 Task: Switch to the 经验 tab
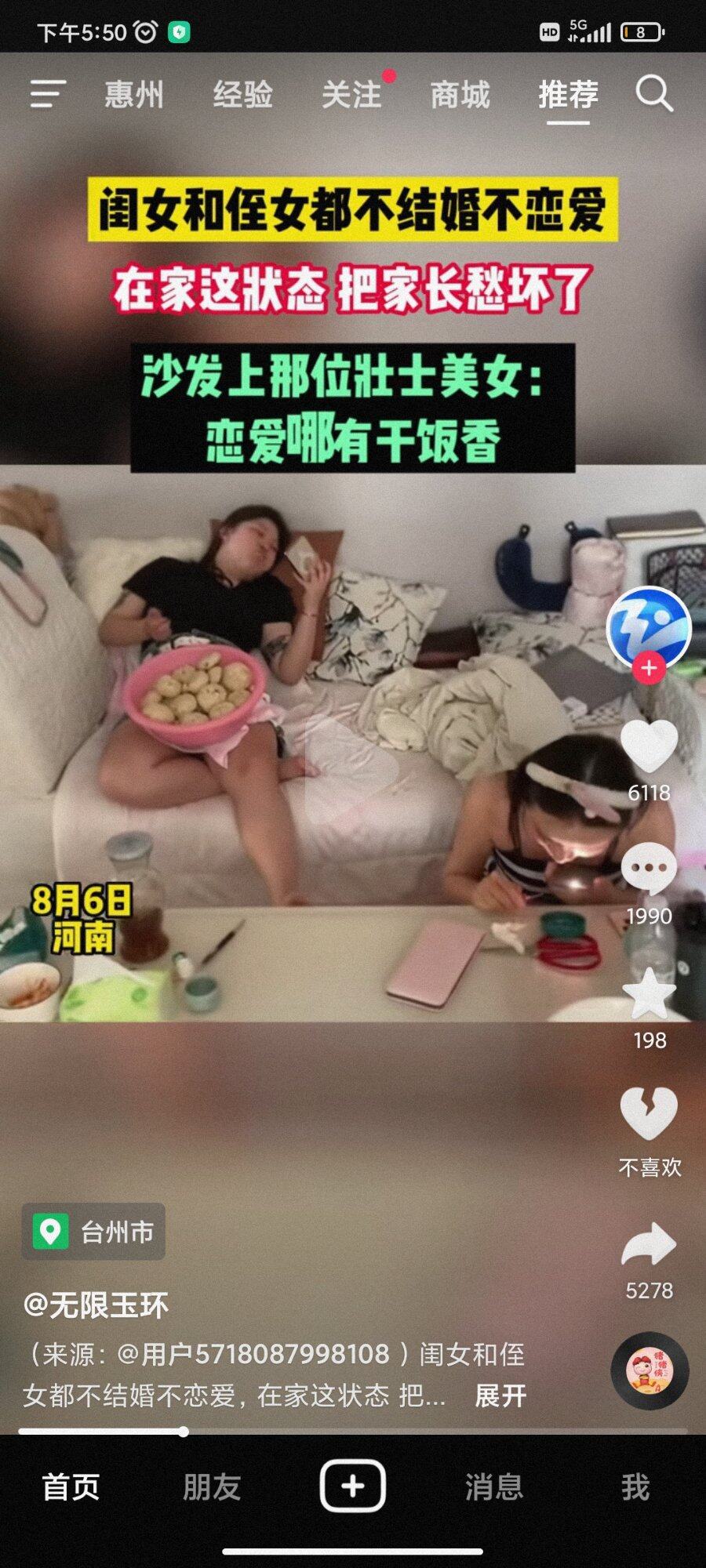tap(242, 95)
